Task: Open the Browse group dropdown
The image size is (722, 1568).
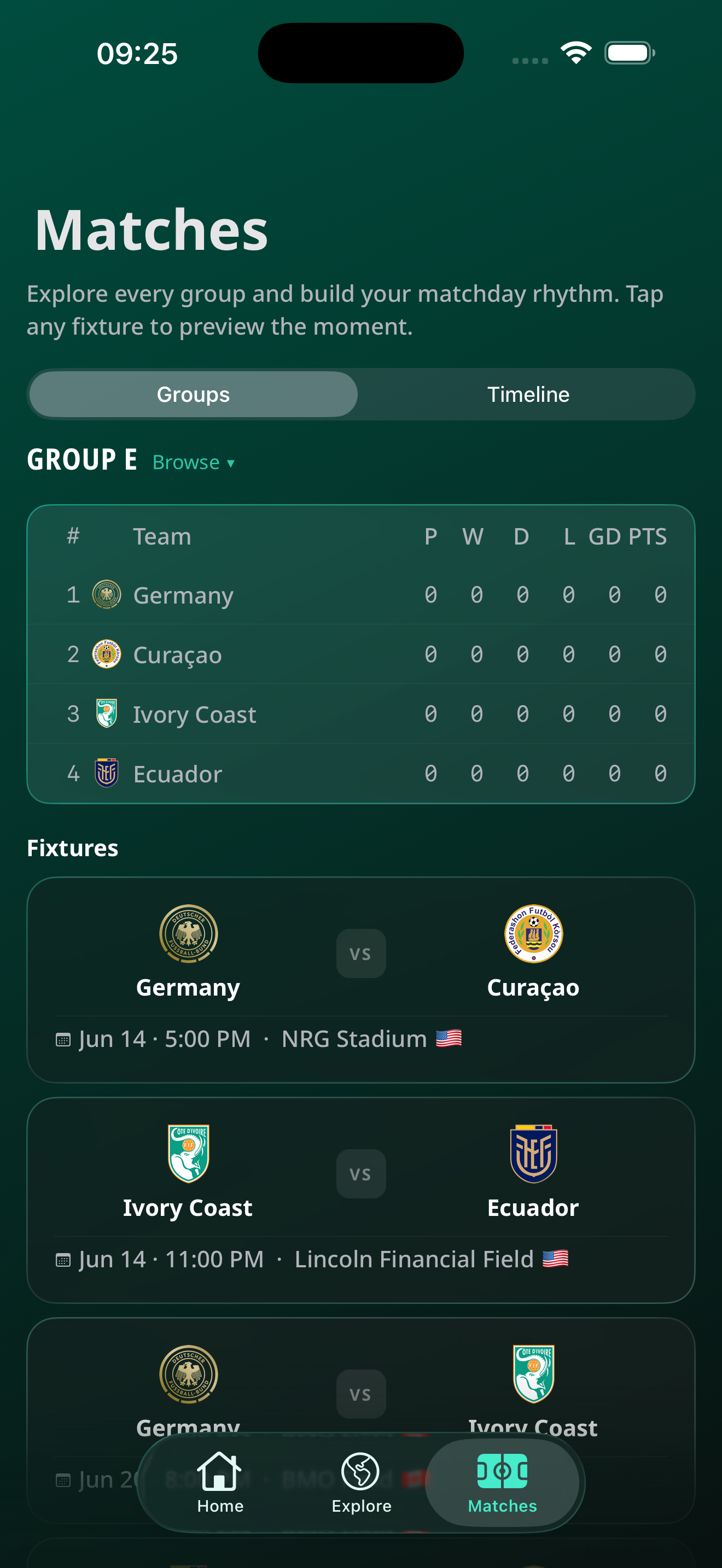Action: [x=193, y=462]
